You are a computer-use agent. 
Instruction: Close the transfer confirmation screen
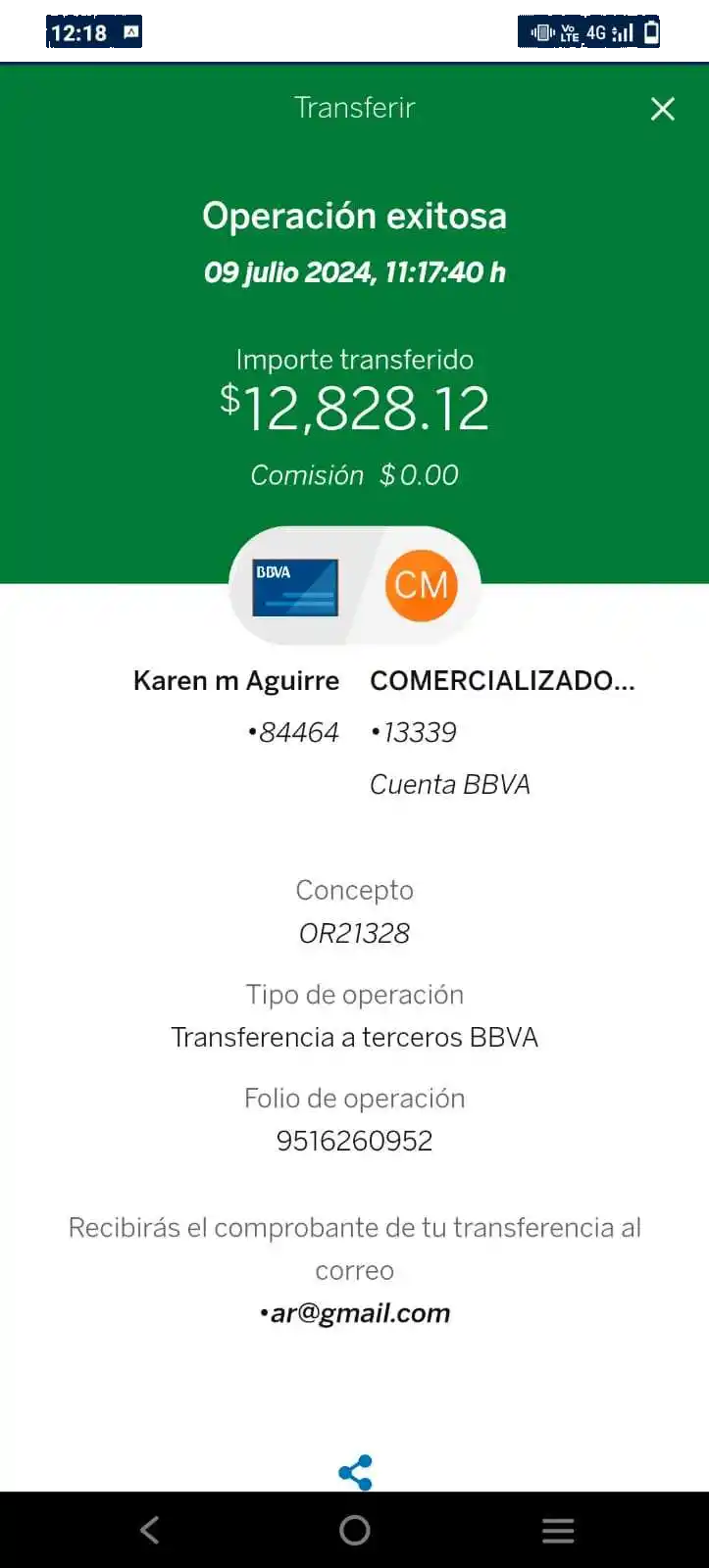pos(663,109)
